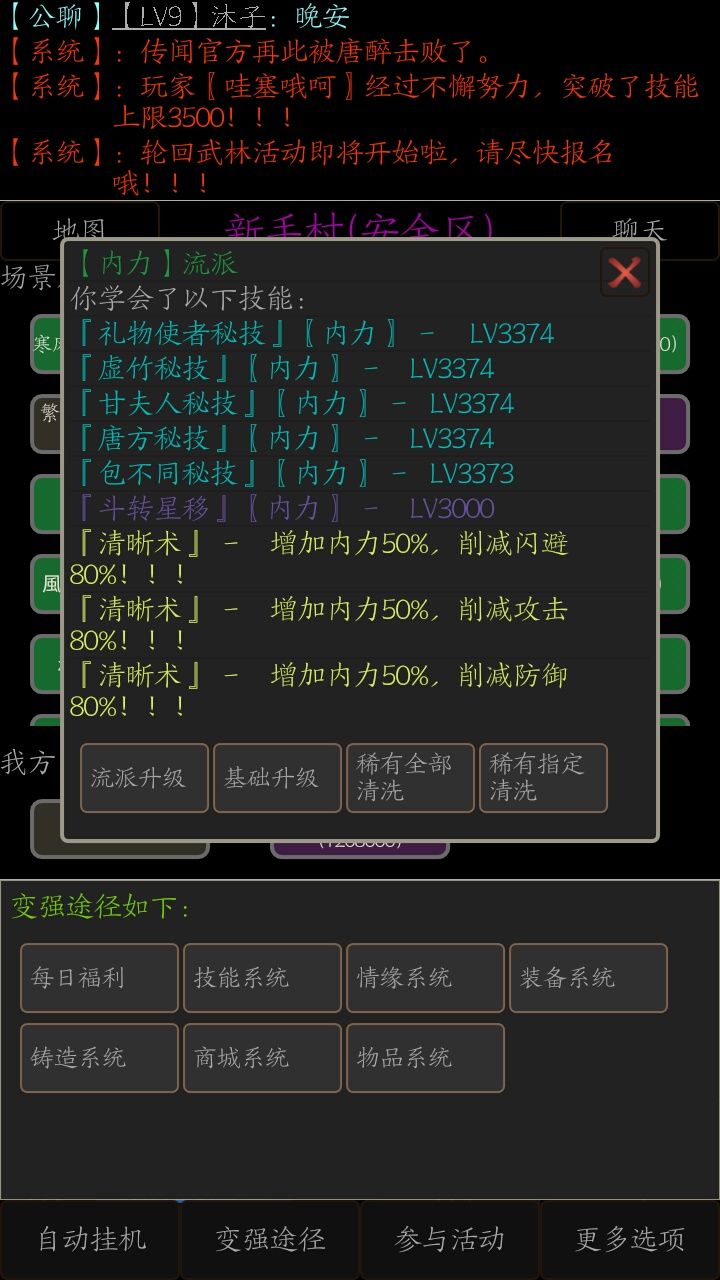
Task: Open the 商城系统 shop system
Action: [262, 1057]
